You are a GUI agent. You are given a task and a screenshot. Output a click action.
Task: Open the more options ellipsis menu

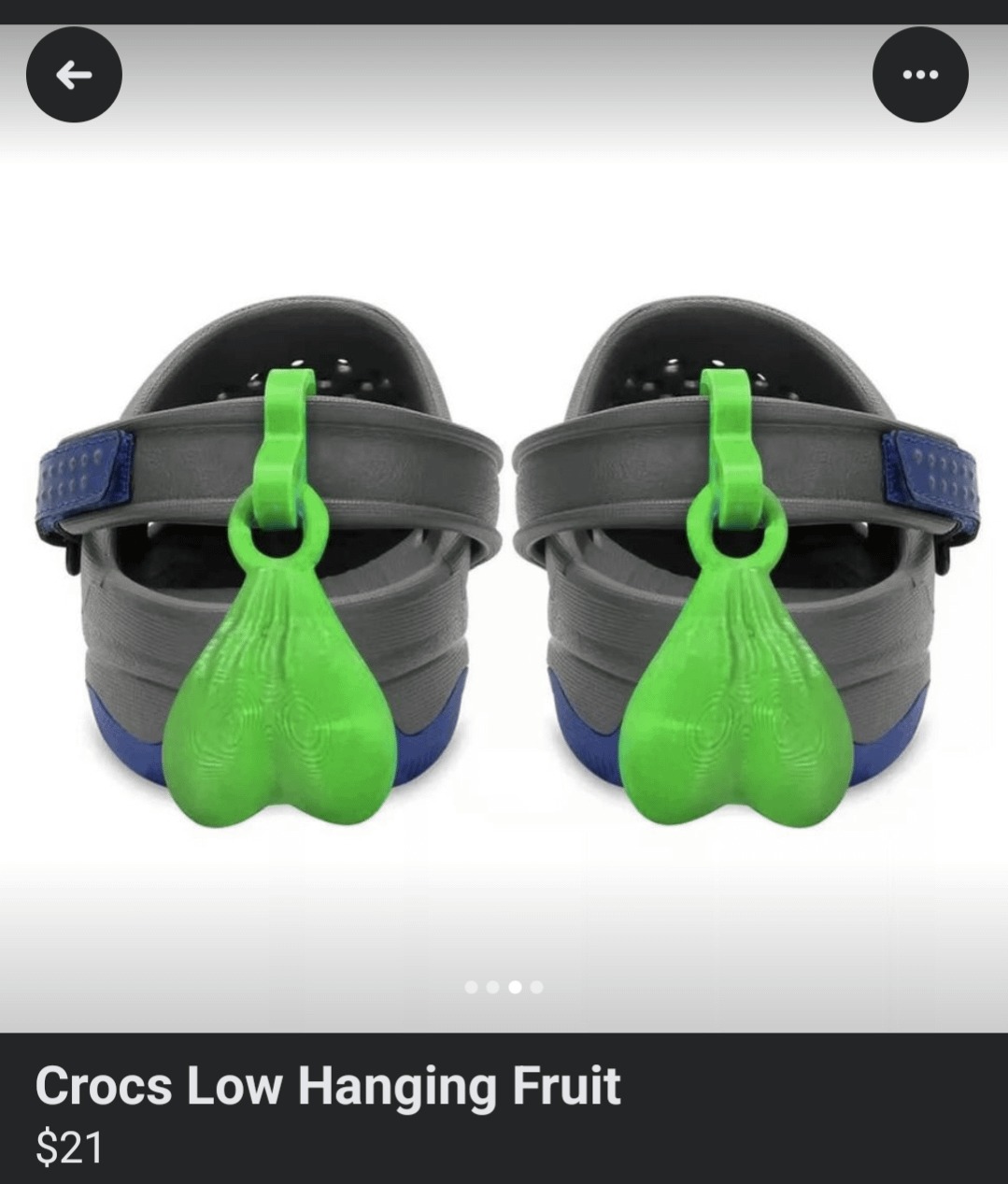(920, 74)
